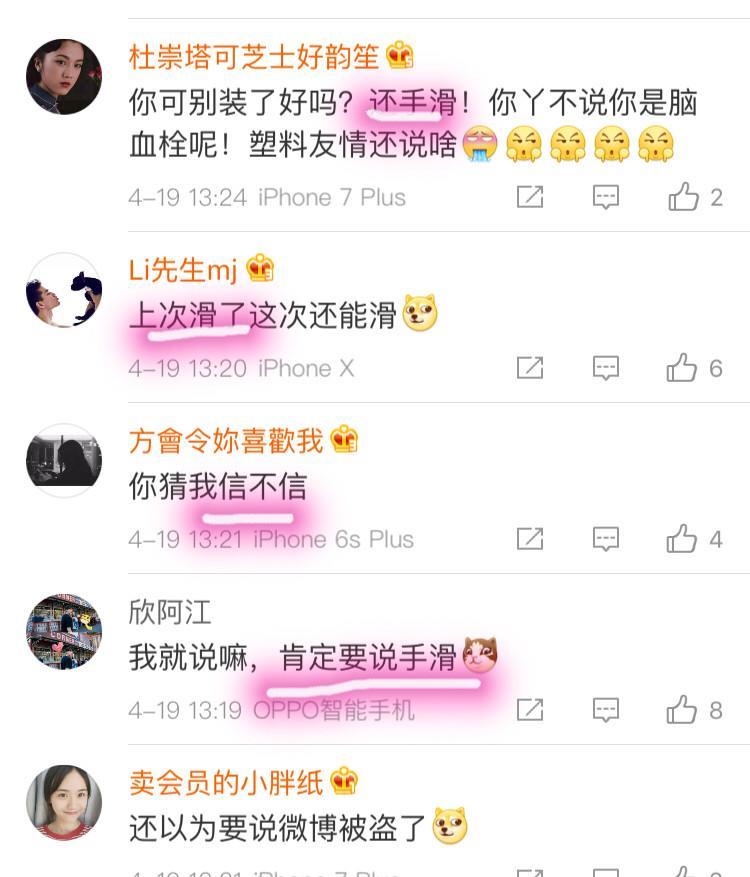Like 方會令妳喜歡我's comment

[x=683, y=539]
